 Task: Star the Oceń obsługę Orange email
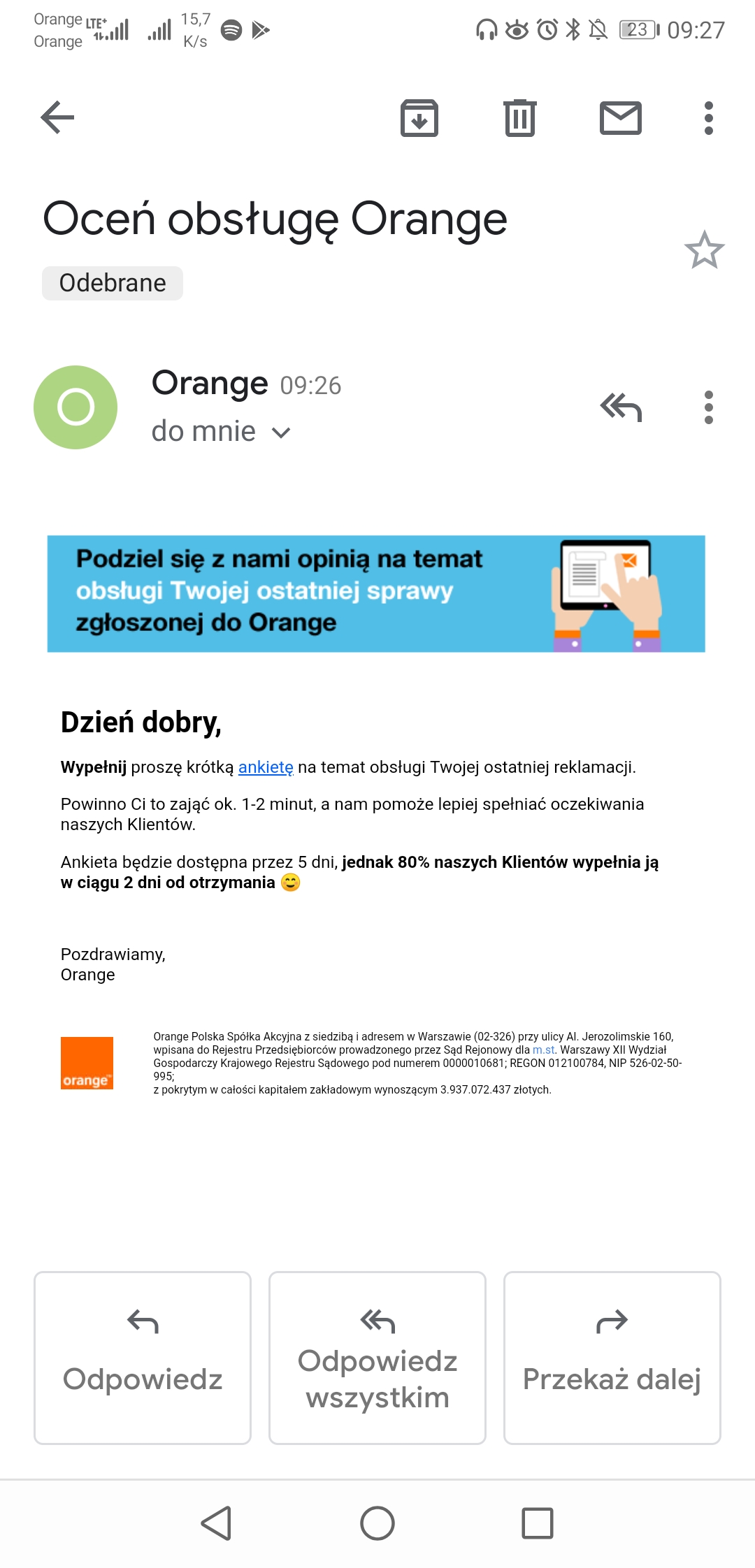704,250
